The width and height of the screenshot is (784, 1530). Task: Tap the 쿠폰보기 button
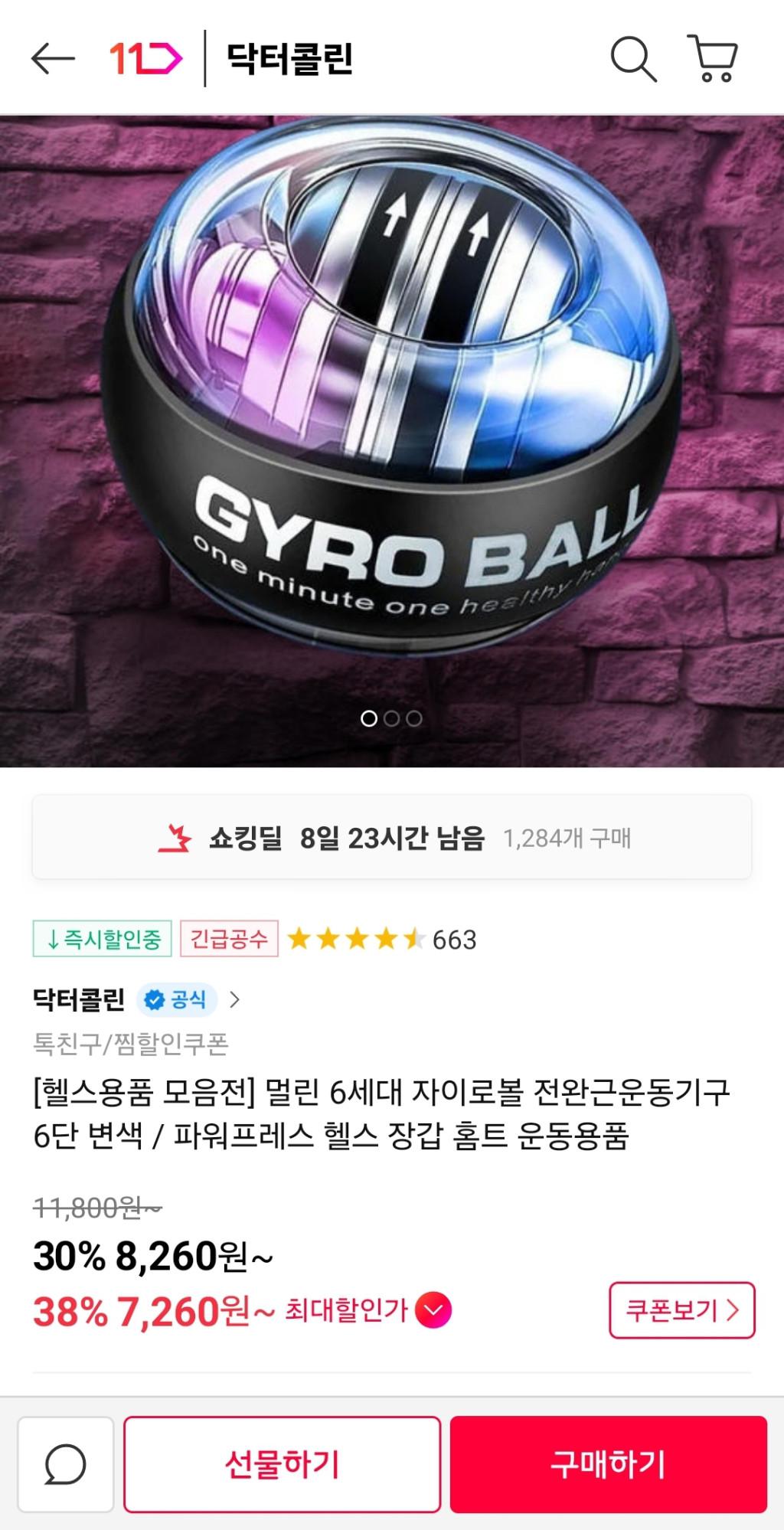tap(681, 1310)
